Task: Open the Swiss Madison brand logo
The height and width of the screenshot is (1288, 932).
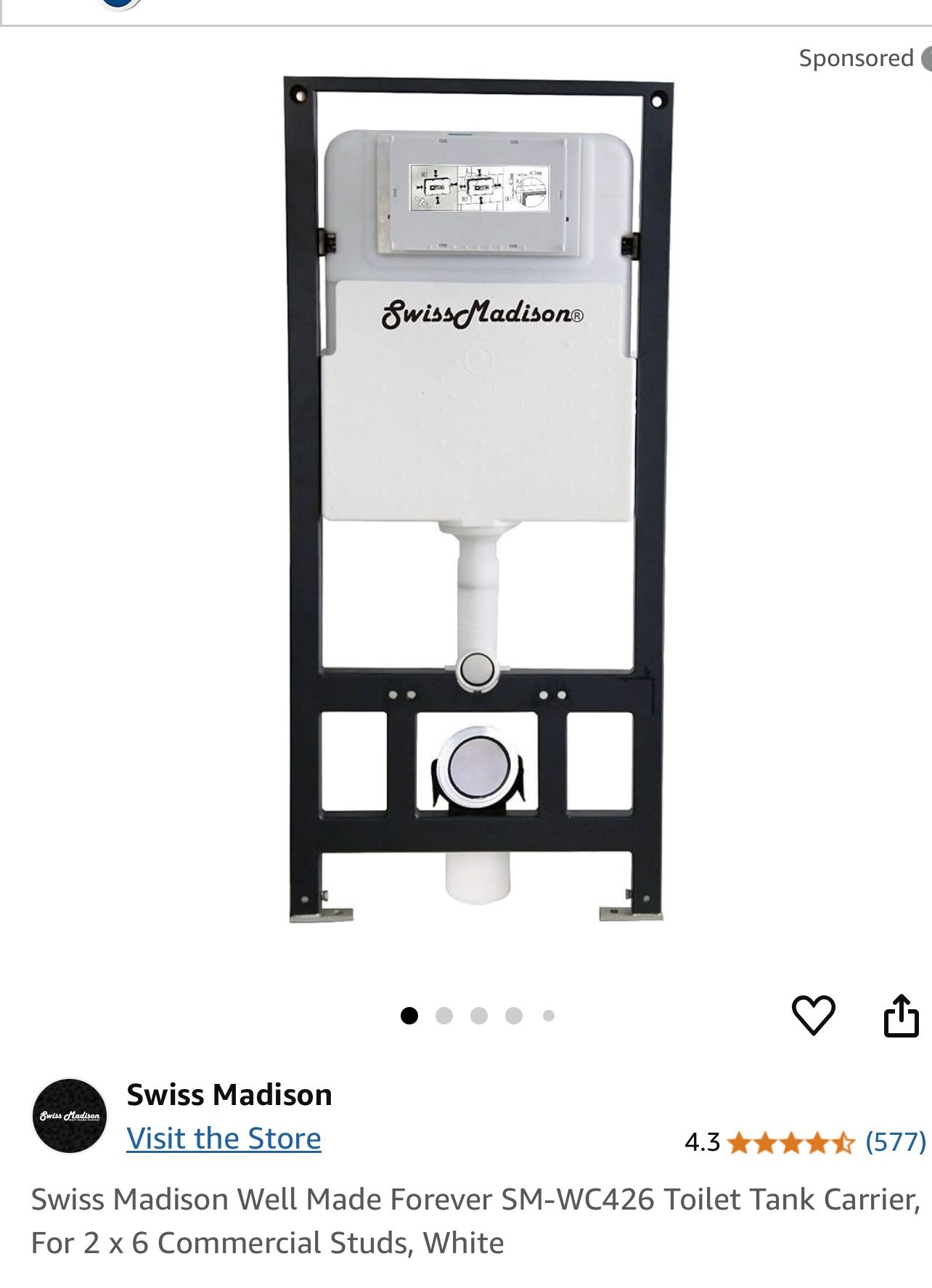Action: (70, 1116)
